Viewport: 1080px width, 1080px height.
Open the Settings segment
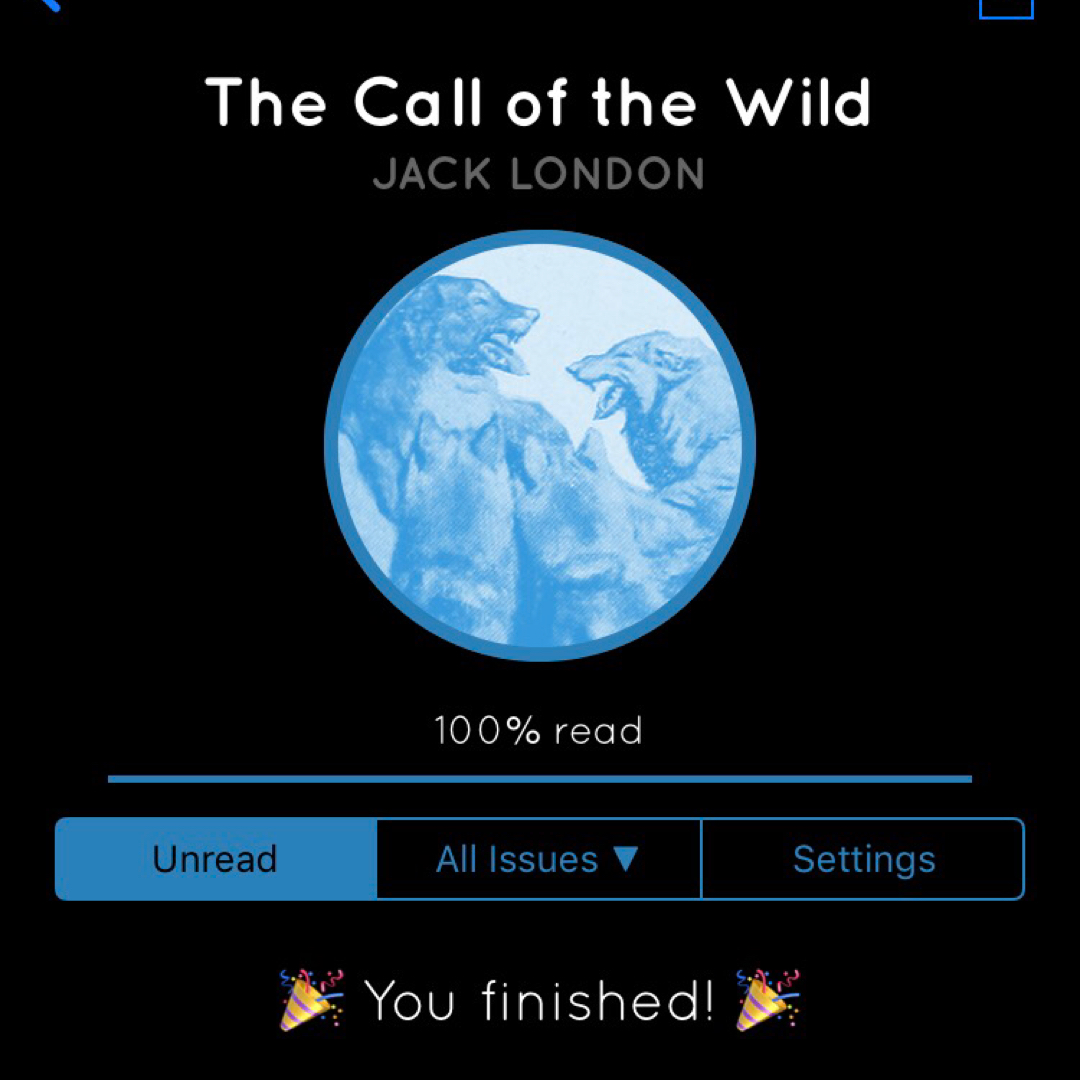863,859
